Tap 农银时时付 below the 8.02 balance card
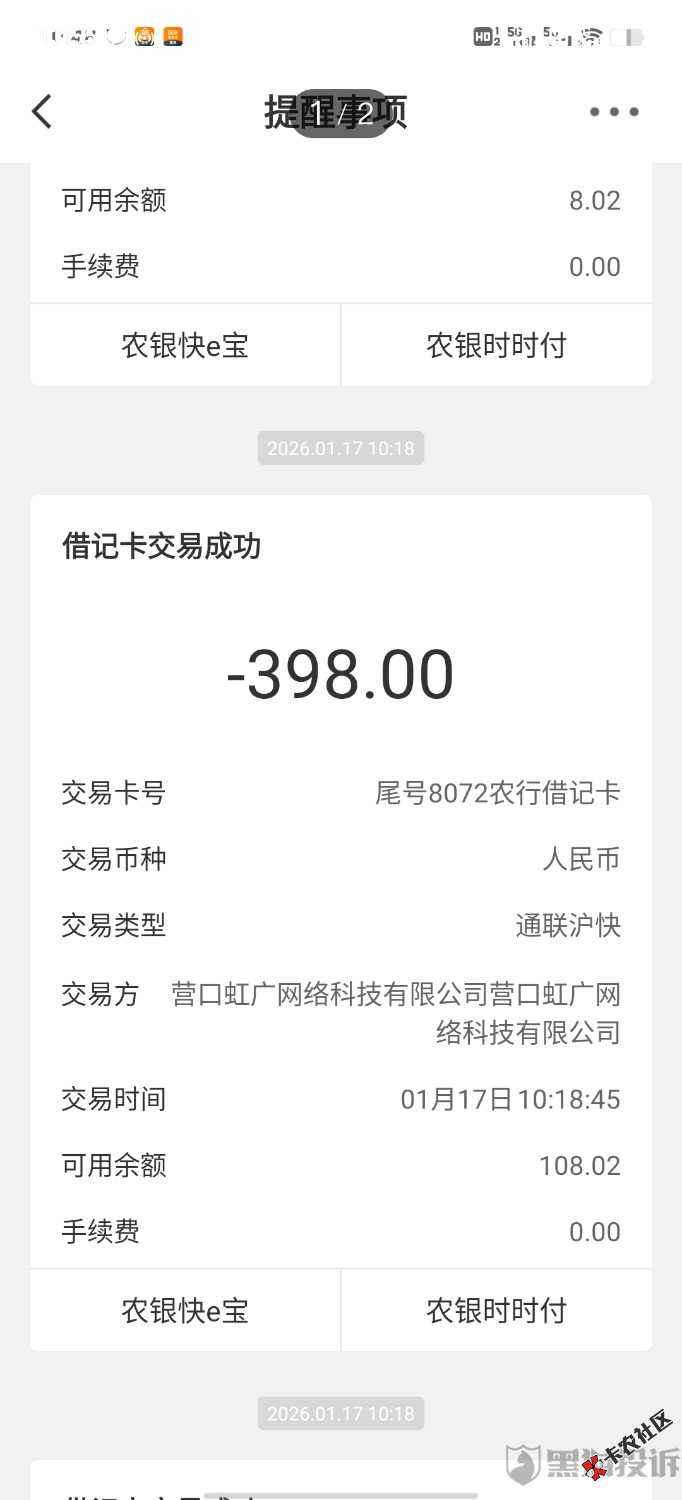Screen dimensions: 682x1500 tap(496, 346)
